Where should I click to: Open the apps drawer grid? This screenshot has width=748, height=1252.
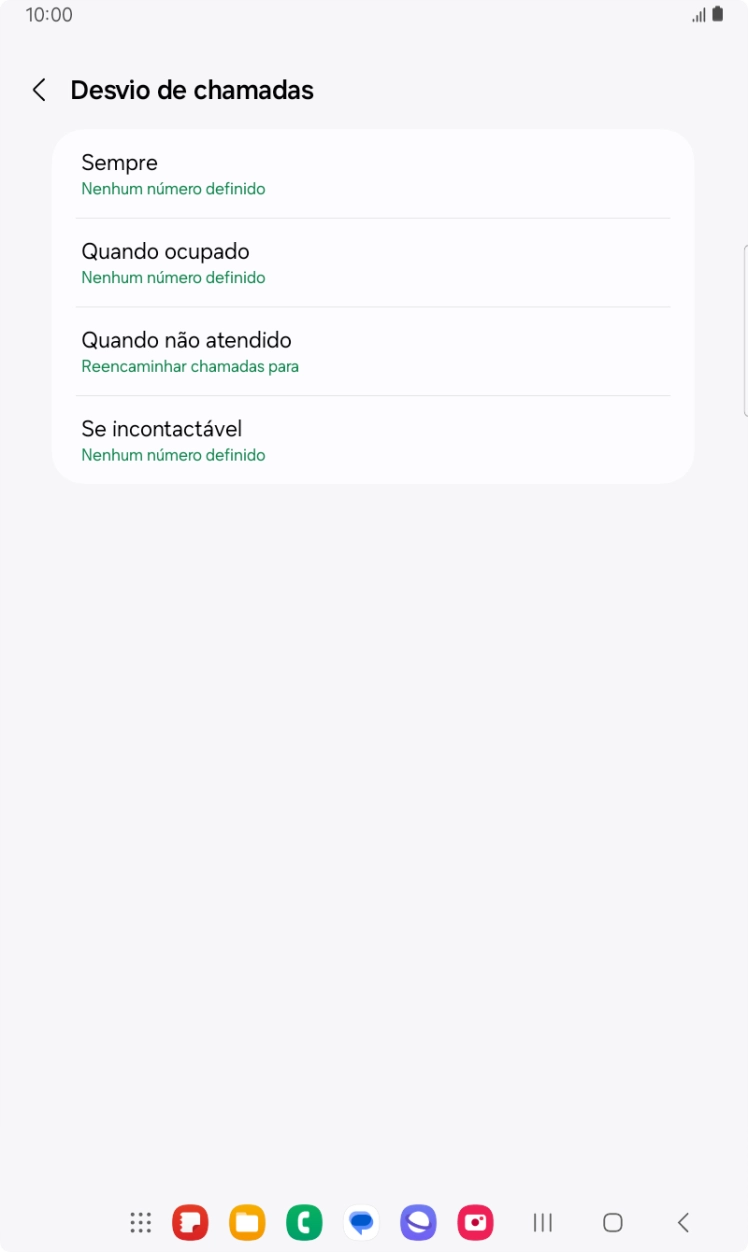pyautogui.click(x=140, y=1222)
